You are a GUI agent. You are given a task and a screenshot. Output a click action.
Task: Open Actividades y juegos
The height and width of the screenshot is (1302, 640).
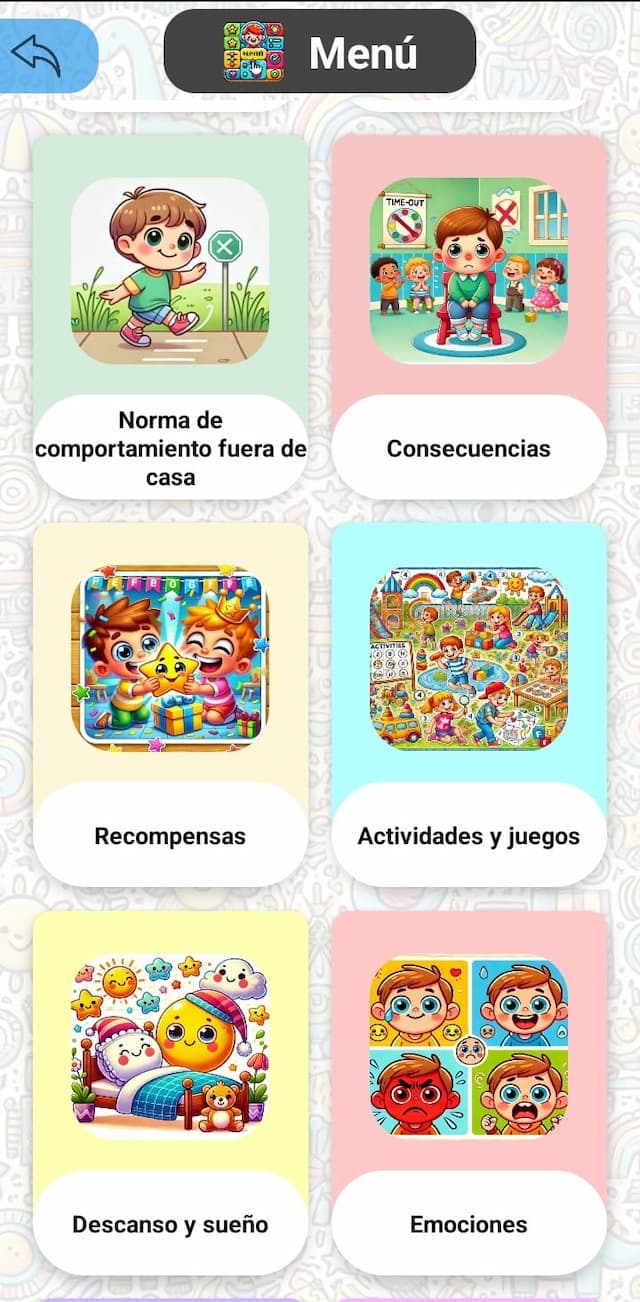click(x=469, y=705)
